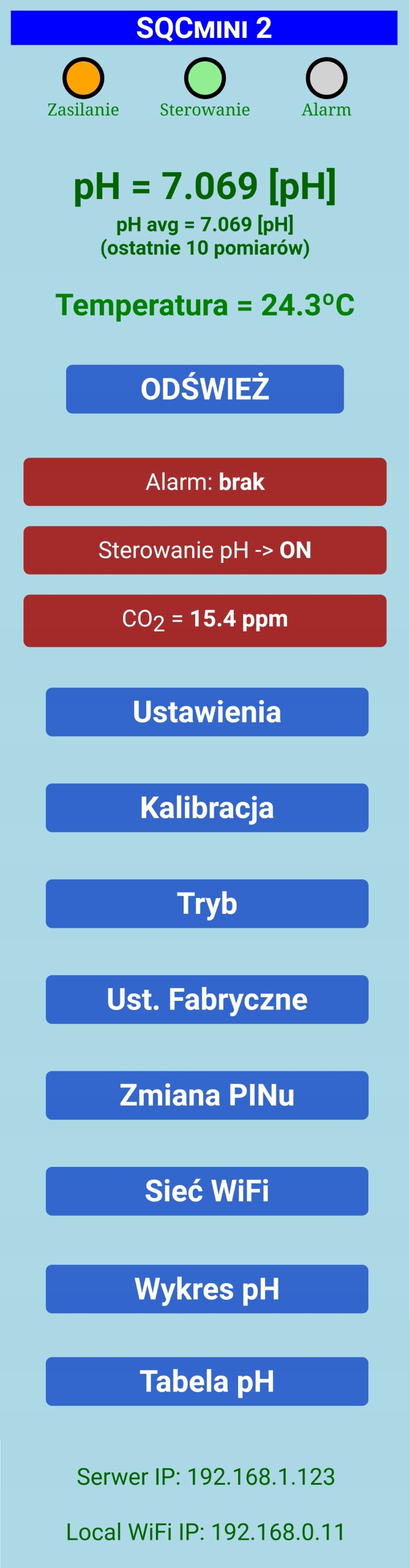Toggle Sterowanie pH -> ON button
Image resolution: width=410 pixels, height=1568 pixels.
point(204,550)
